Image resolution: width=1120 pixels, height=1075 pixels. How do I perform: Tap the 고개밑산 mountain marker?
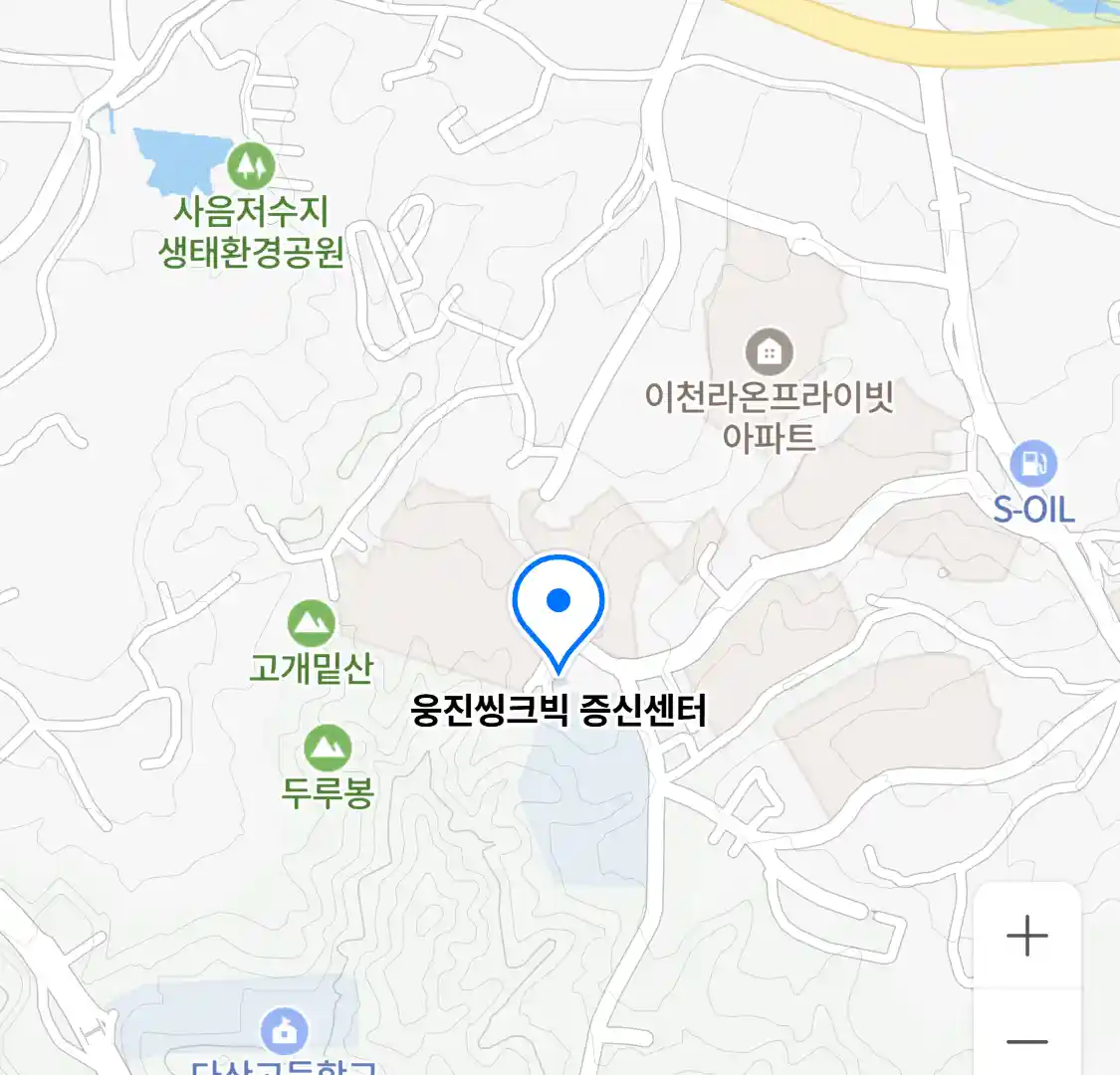point(312,624)
